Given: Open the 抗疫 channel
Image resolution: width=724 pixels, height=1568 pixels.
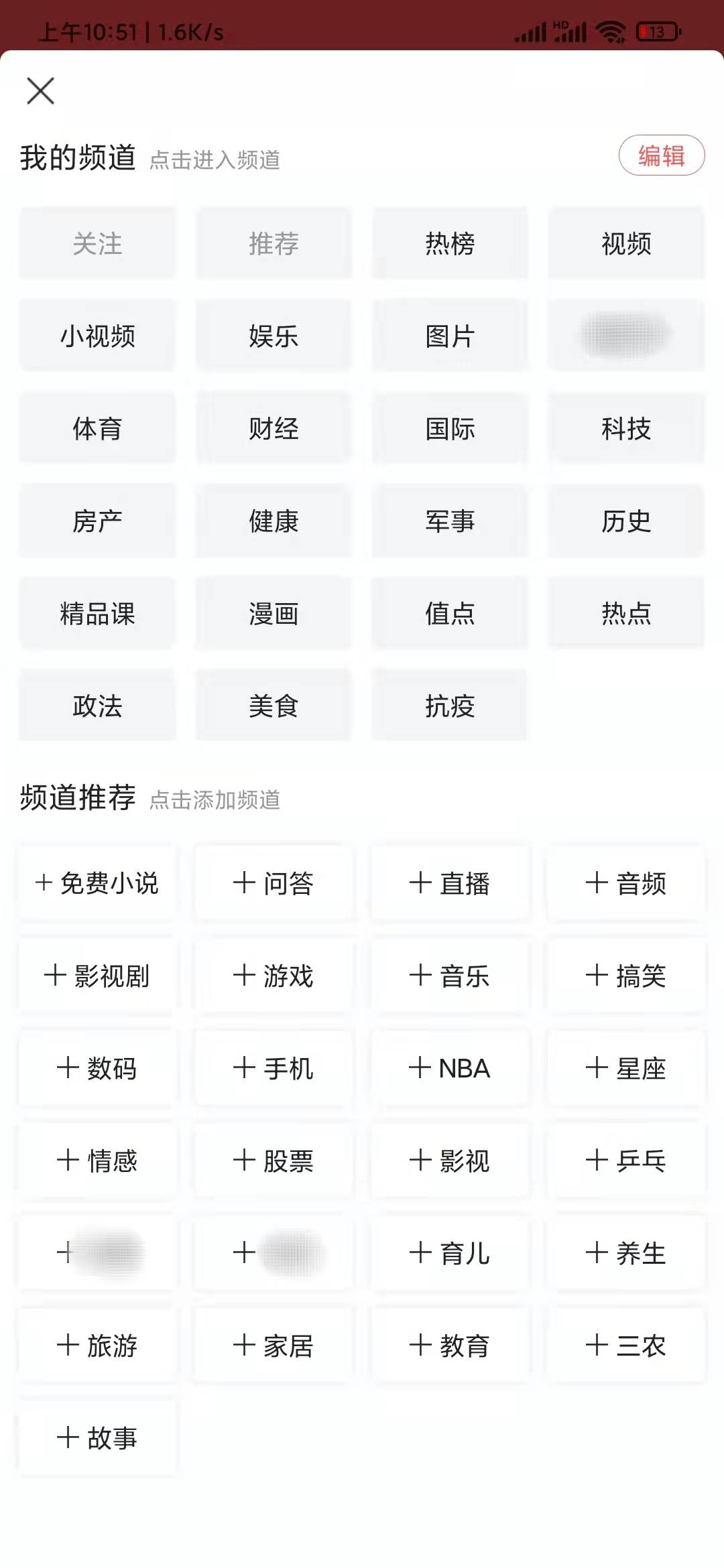Looking at the screenshot, I should 450,707.
